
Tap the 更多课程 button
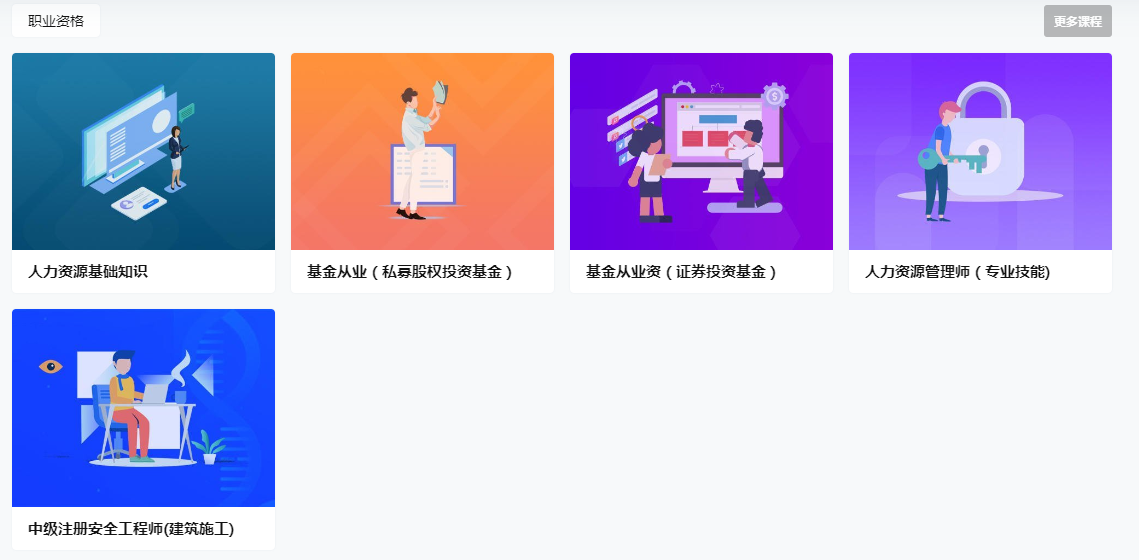[1077, 21]
